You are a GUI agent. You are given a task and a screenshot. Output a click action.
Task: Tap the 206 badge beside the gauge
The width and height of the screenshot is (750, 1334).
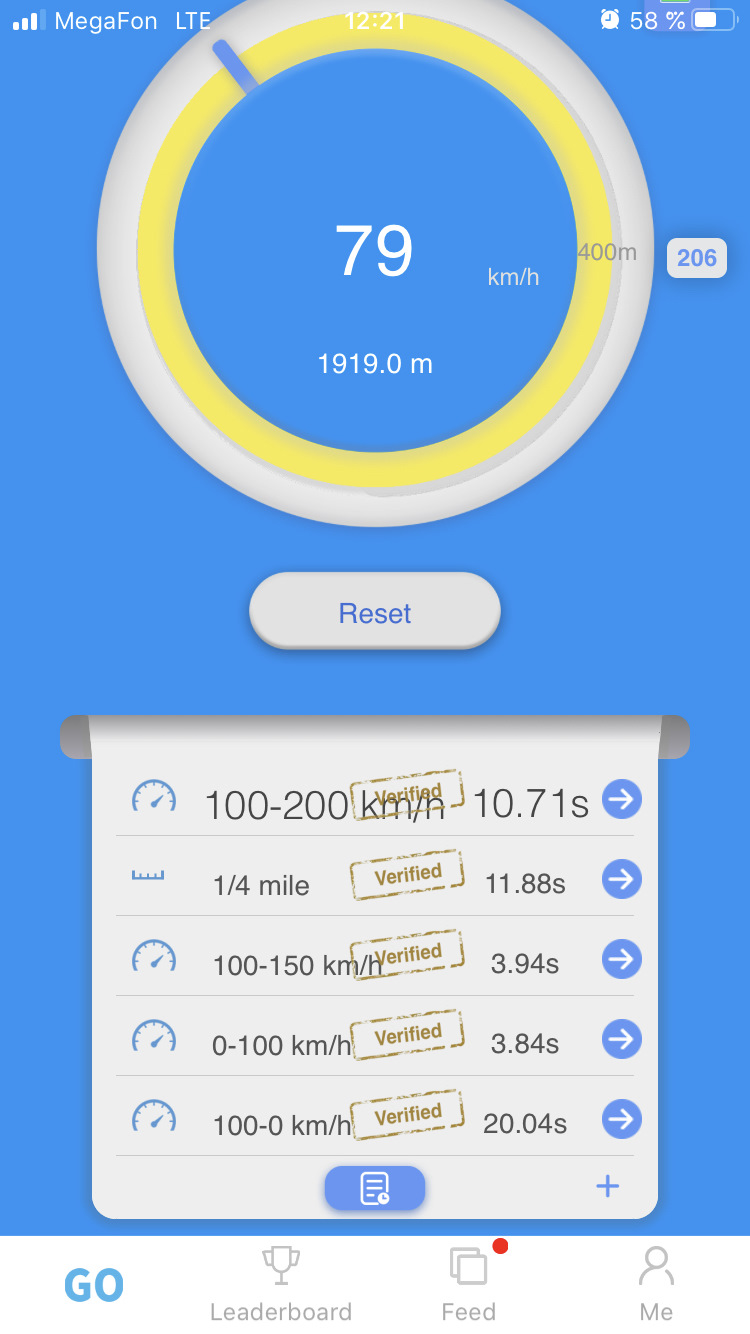(696, 258)
